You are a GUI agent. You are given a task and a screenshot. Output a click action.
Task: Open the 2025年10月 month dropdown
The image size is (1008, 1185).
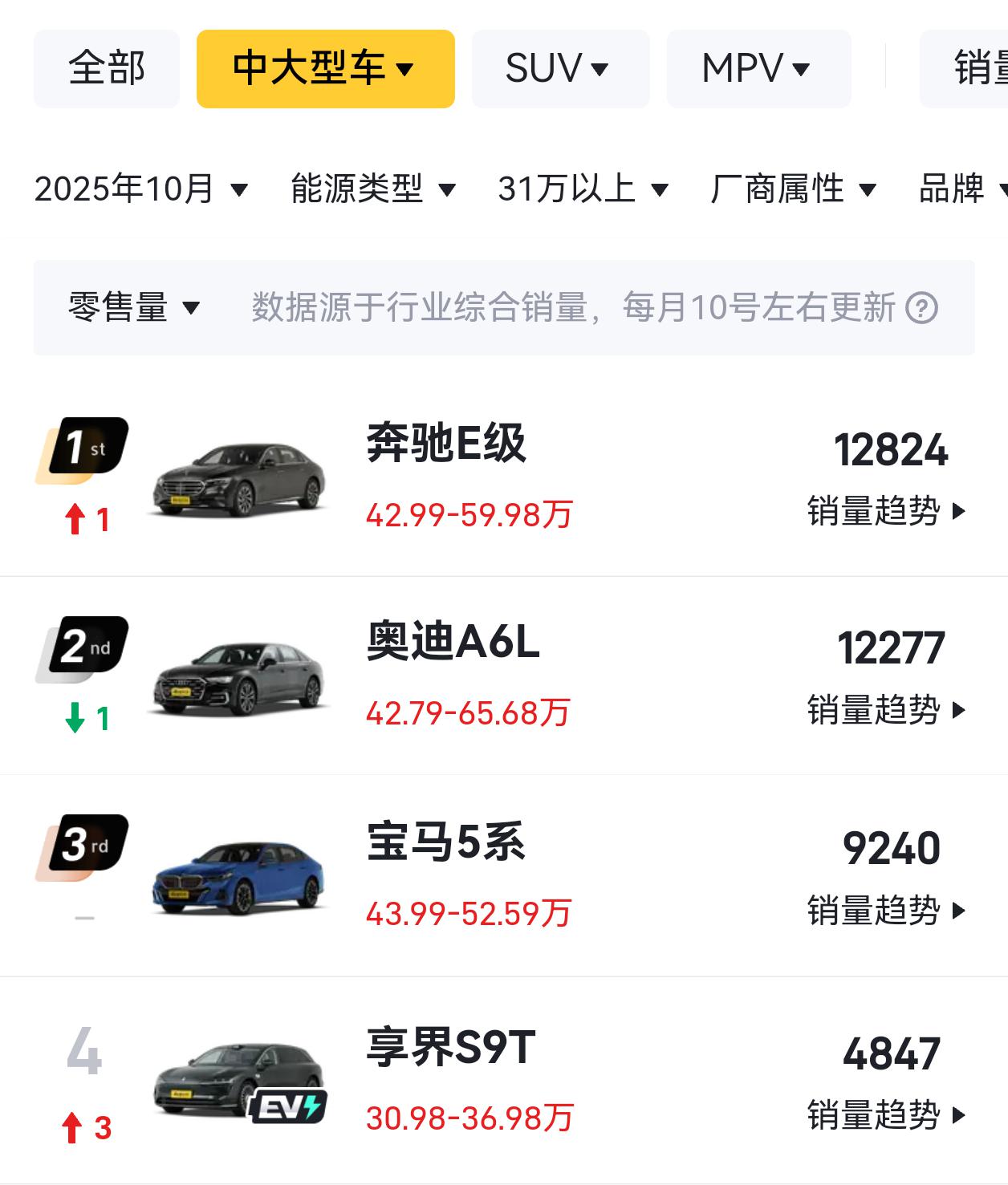[140, 190]
